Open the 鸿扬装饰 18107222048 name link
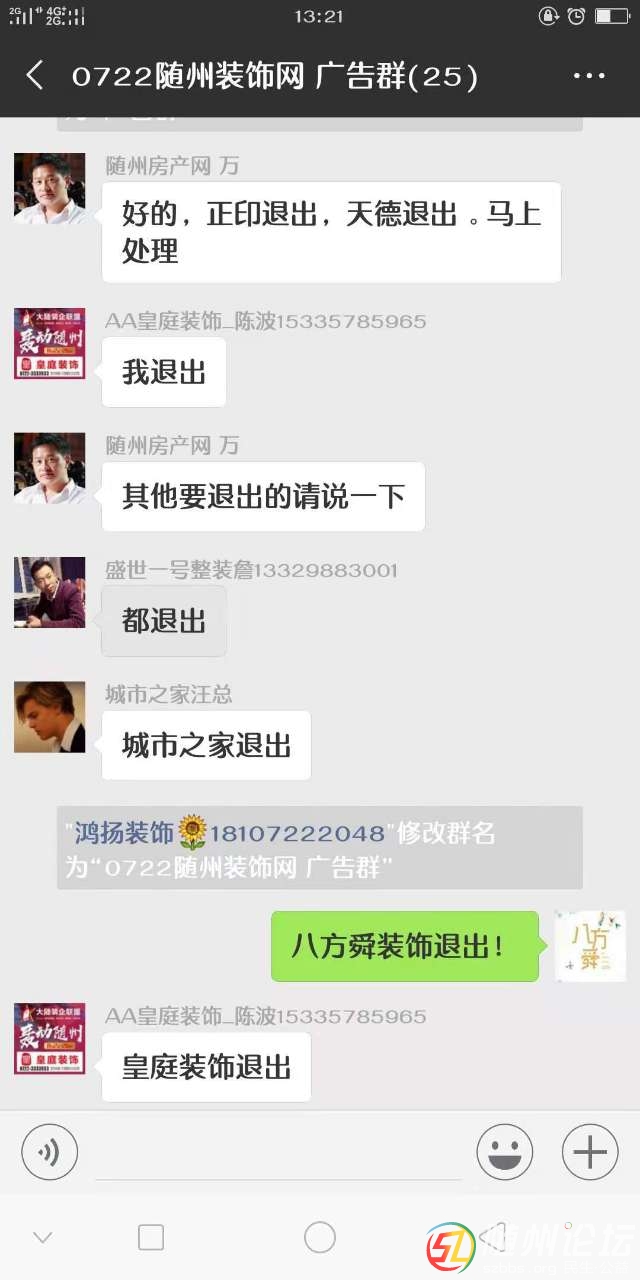This screenshot has height=1280, width=640. point(229,833)
